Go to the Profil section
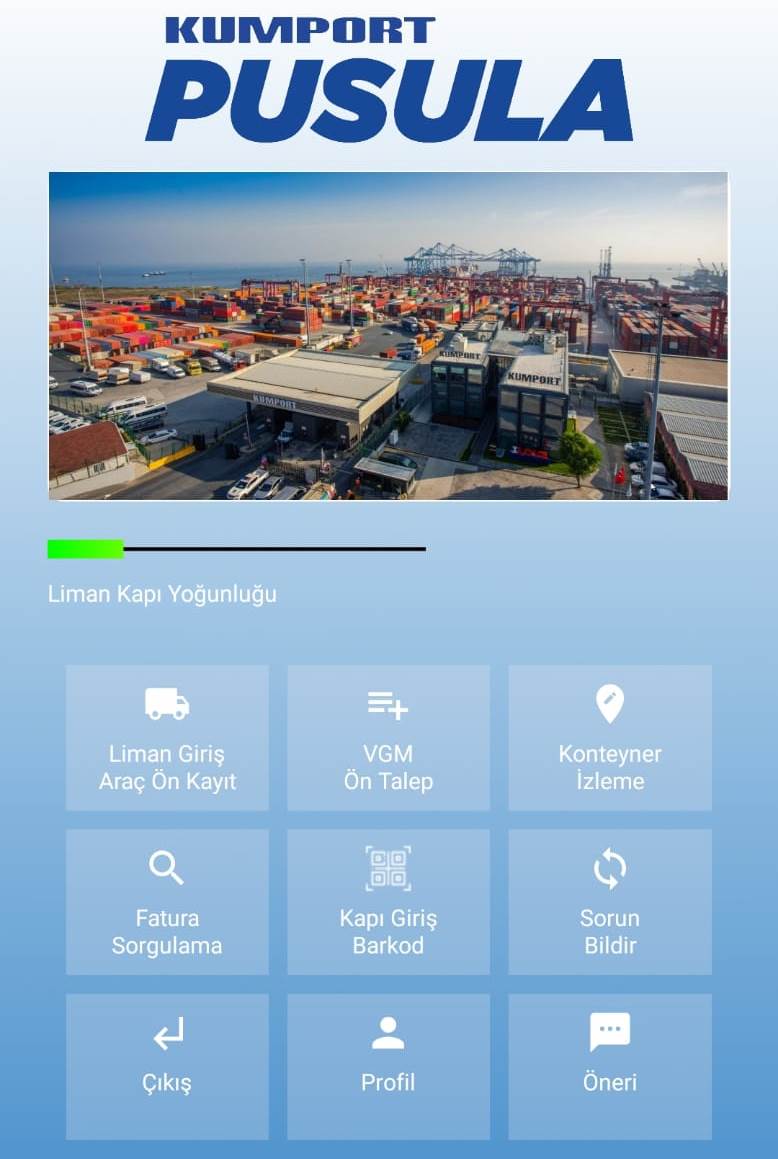 pyautogui.click(x=388, y=1066)
